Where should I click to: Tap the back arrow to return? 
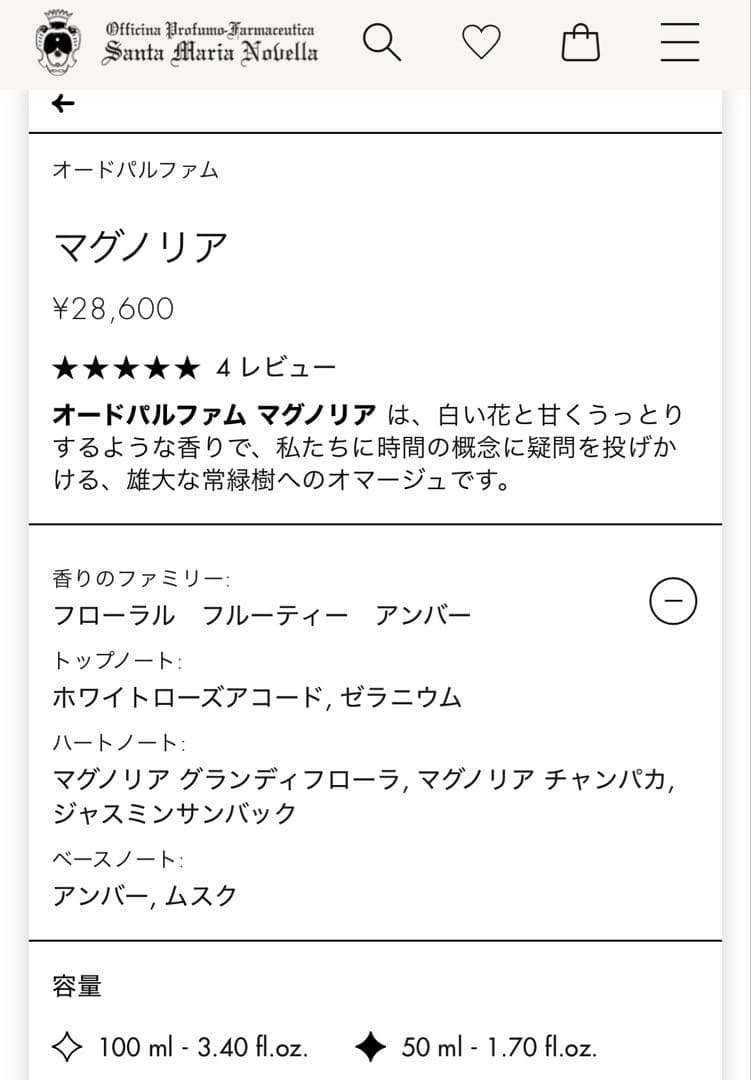tap(63, 103)
